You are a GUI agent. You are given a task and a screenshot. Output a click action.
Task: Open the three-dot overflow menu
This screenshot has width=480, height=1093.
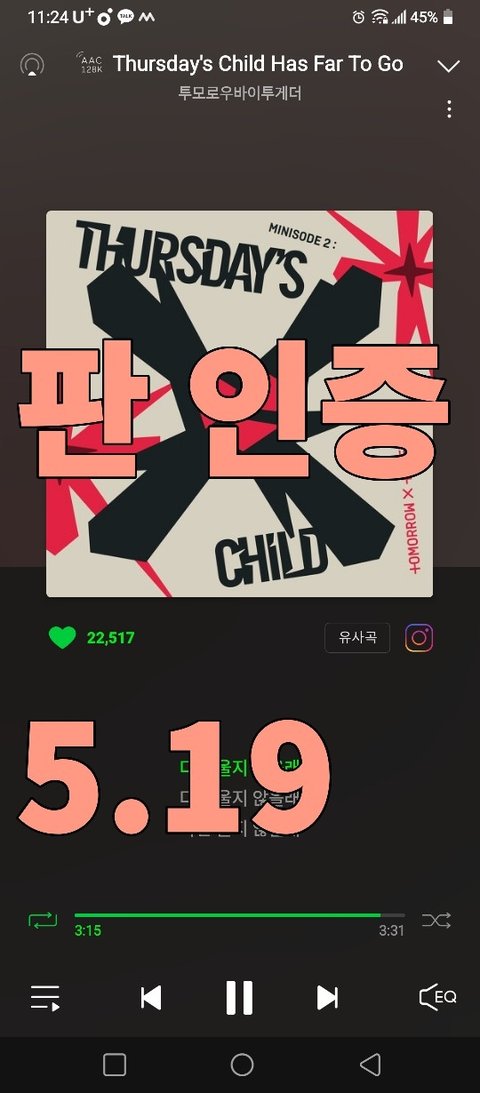(449, 109)
